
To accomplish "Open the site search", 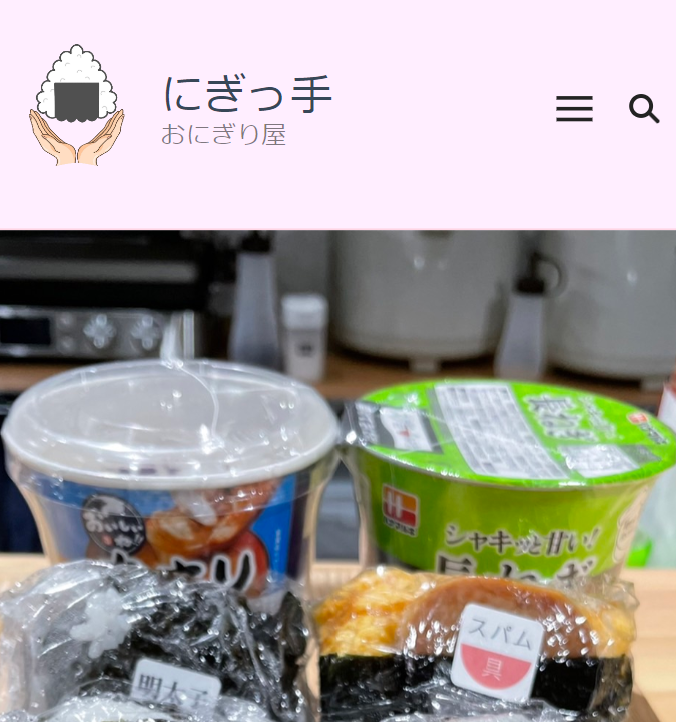I will (644, 109).
